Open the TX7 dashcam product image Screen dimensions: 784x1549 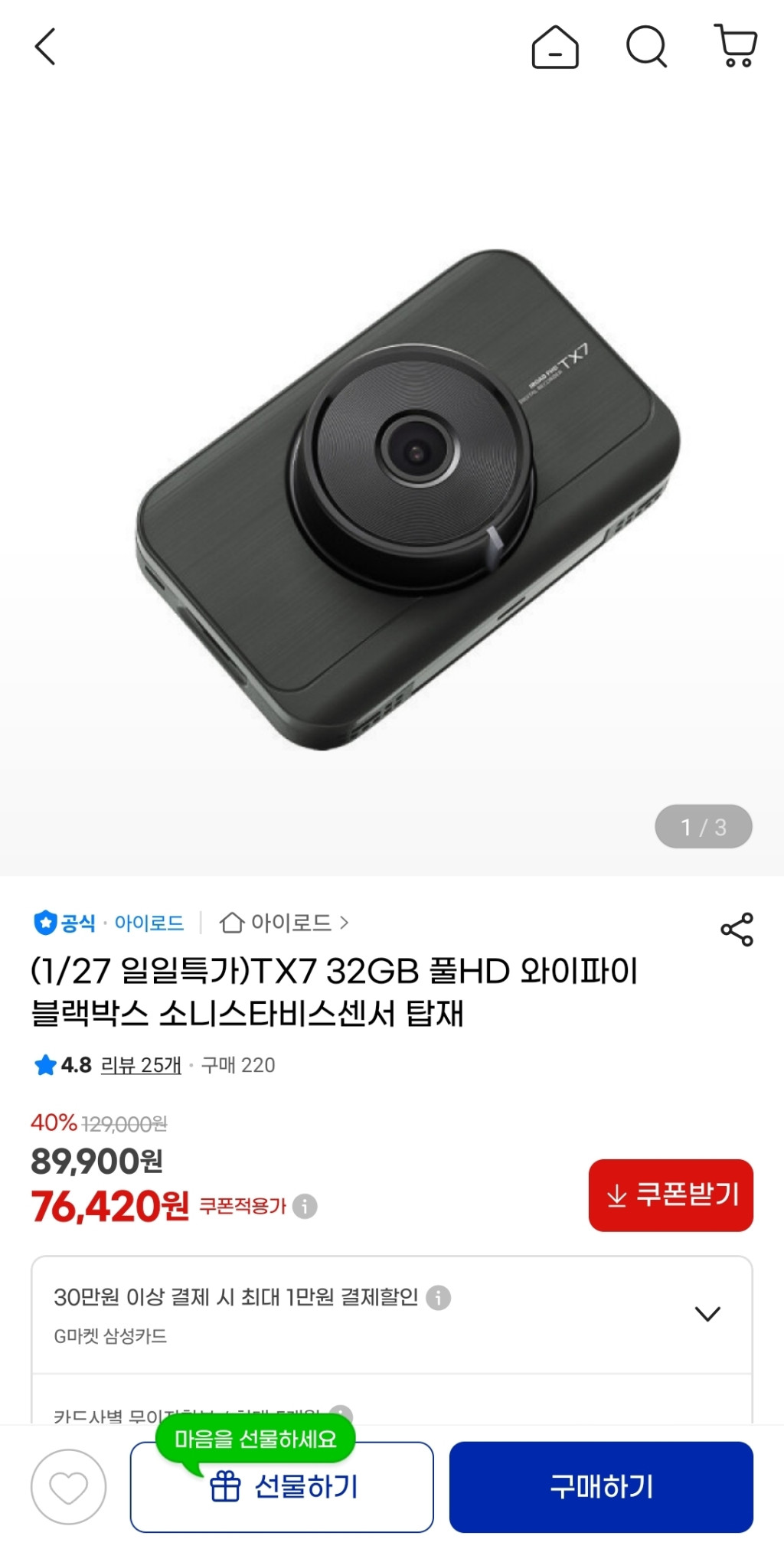[x=406, y=498]
